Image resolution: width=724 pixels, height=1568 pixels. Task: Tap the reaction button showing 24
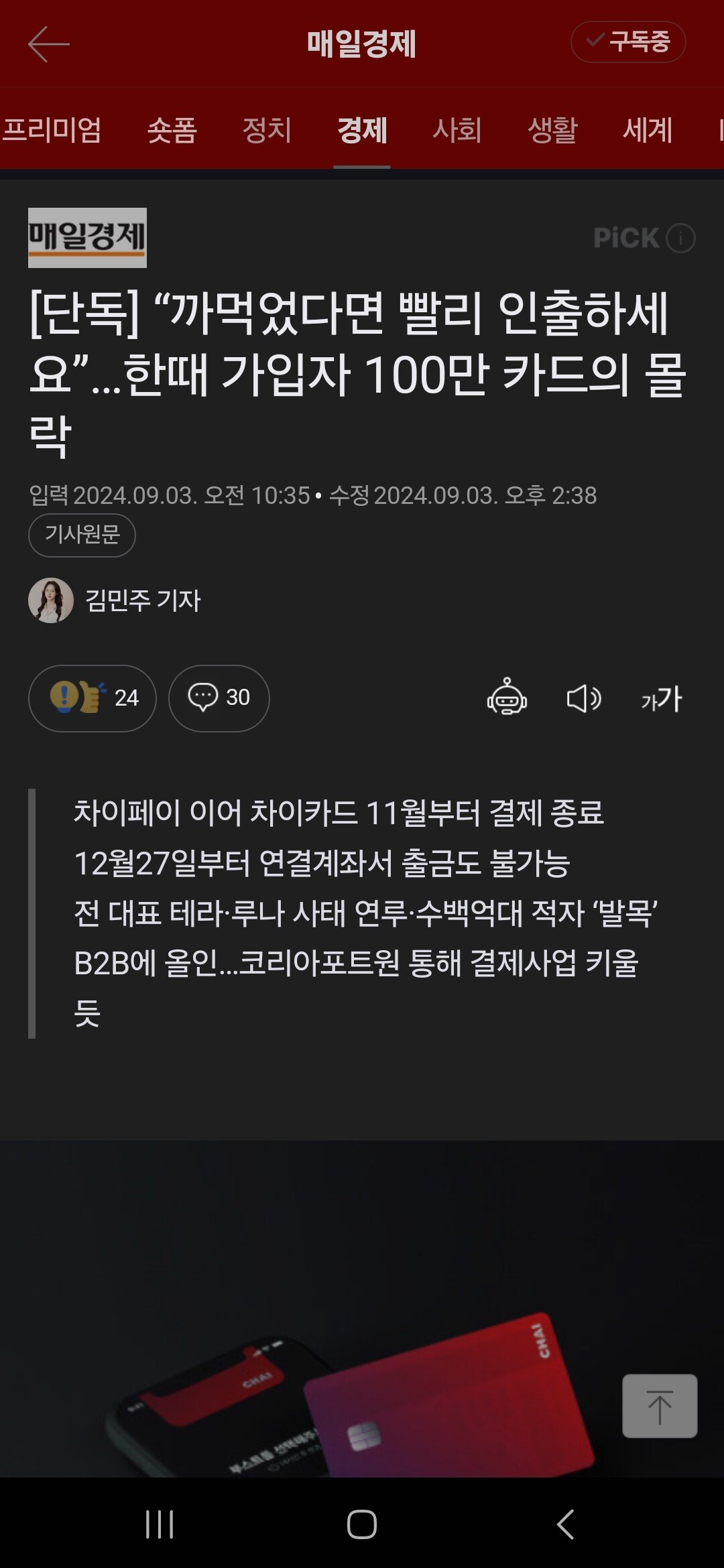pos(93,698)
